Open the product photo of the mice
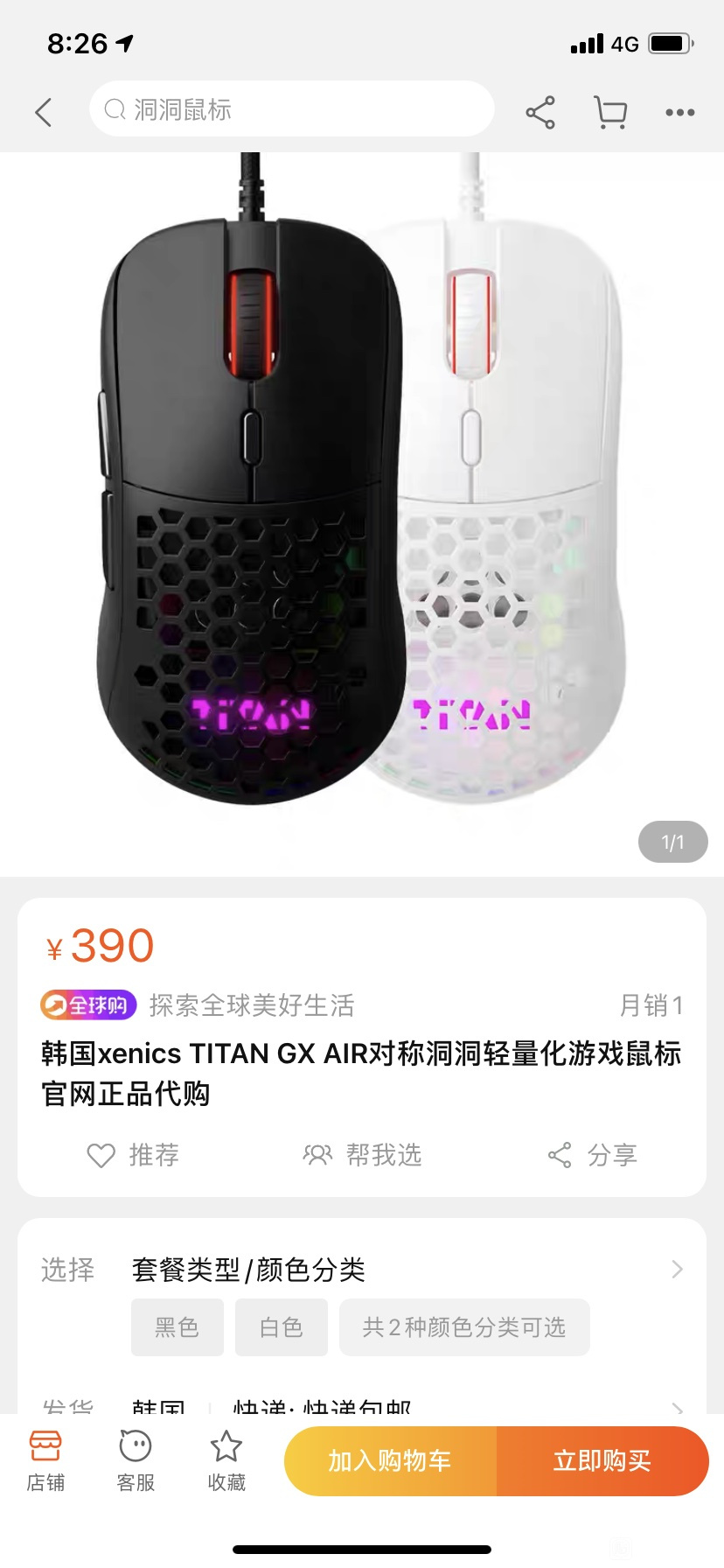Viewport: 724px width, 1568px height. 362,514
